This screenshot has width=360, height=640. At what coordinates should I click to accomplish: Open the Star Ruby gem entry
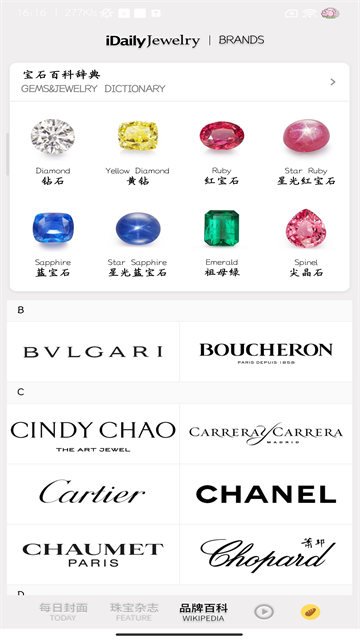click(306, 151)
